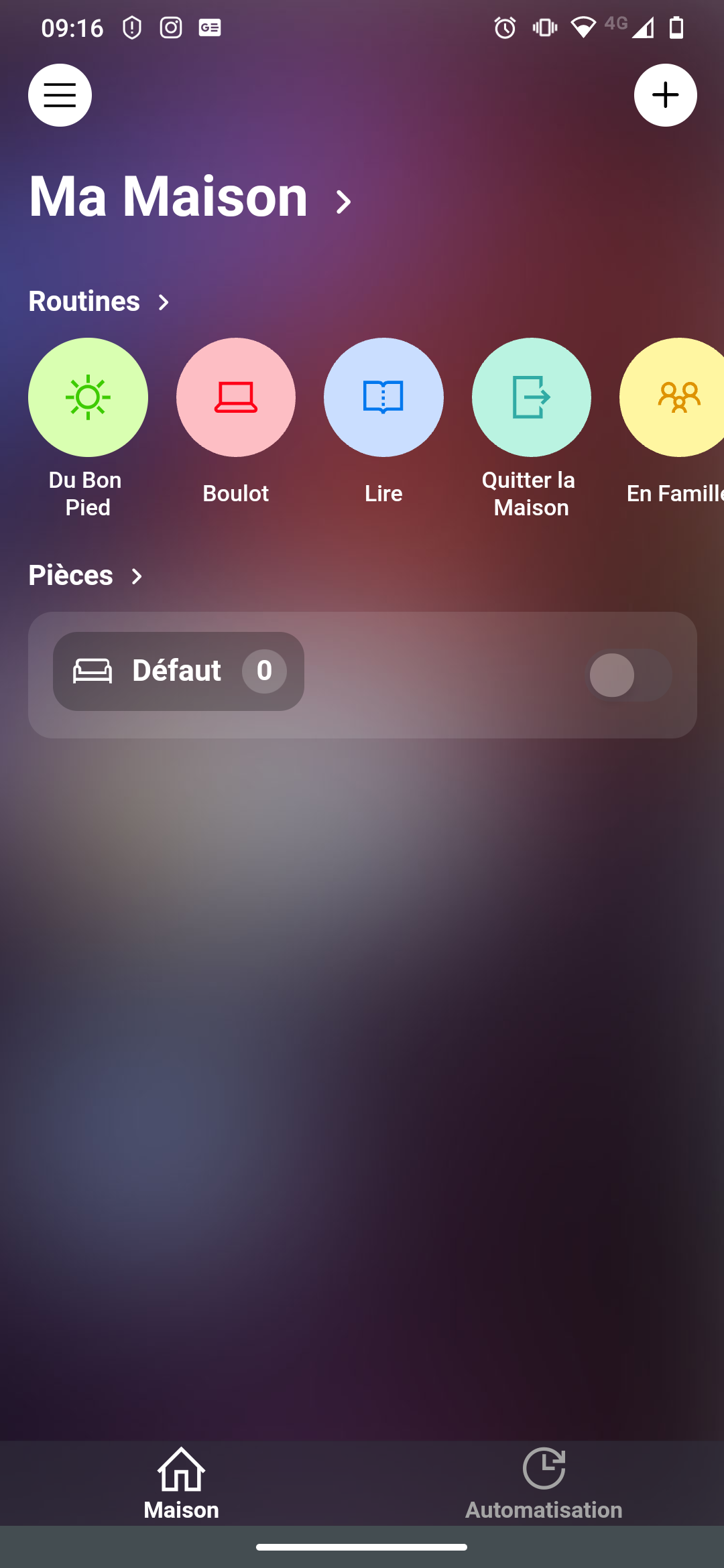
Task: Tap the plus add button
Action: pyautogui.click(x=665, y=95)
